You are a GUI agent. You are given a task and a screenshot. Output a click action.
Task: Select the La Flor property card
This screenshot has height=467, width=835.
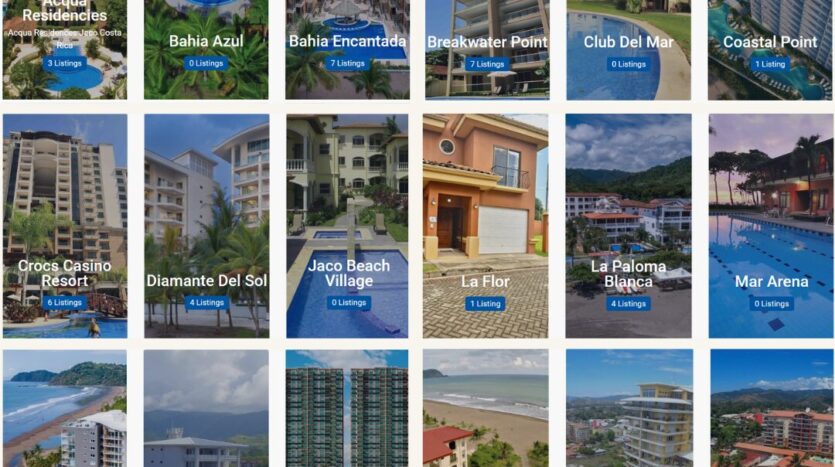(x=485, y=281)
